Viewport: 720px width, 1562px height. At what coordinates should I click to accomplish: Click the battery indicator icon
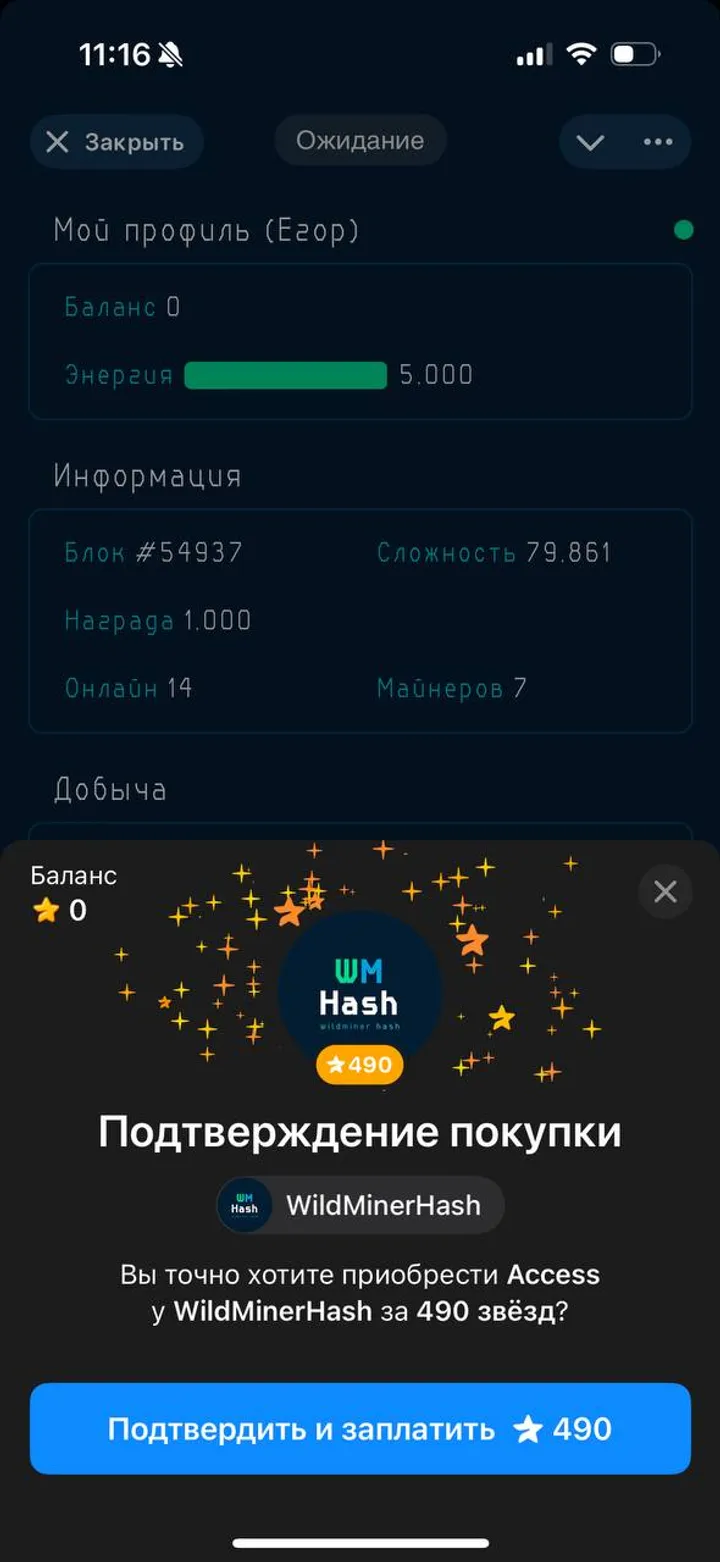click(634, 55)
